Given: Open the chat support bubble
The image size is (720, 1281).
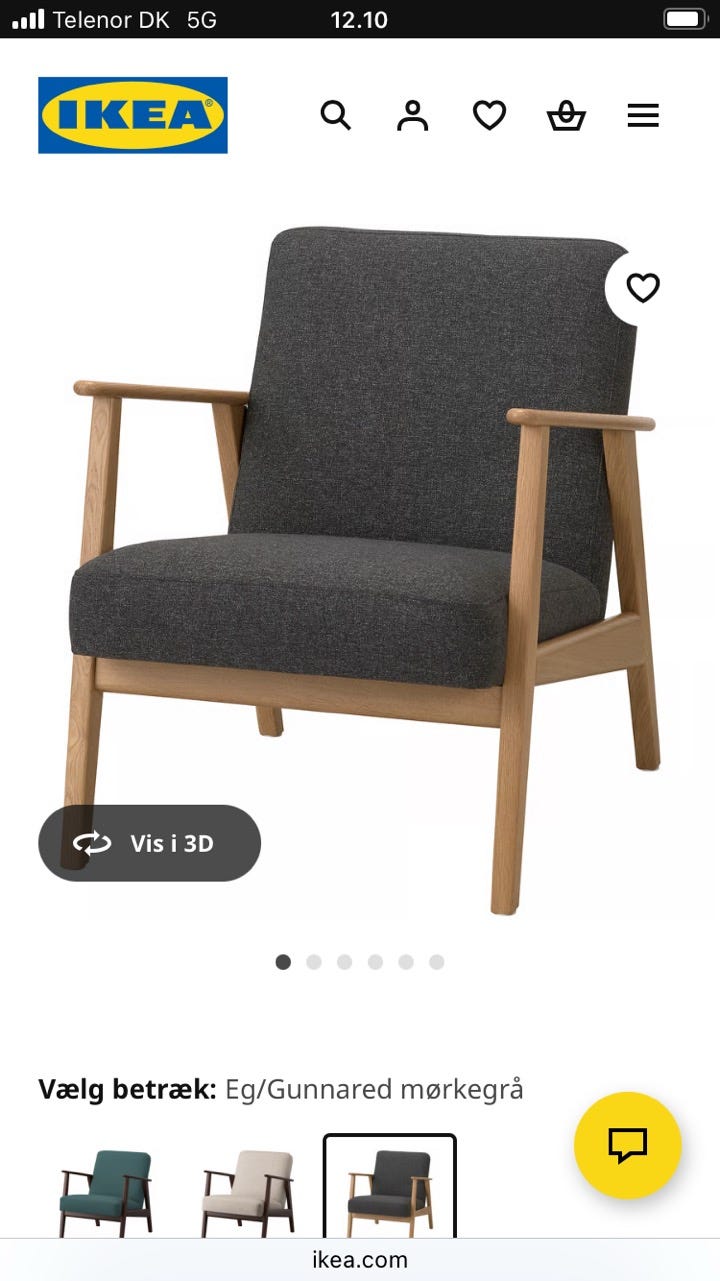Looking at the screenshot, I should pos(628,1145).
